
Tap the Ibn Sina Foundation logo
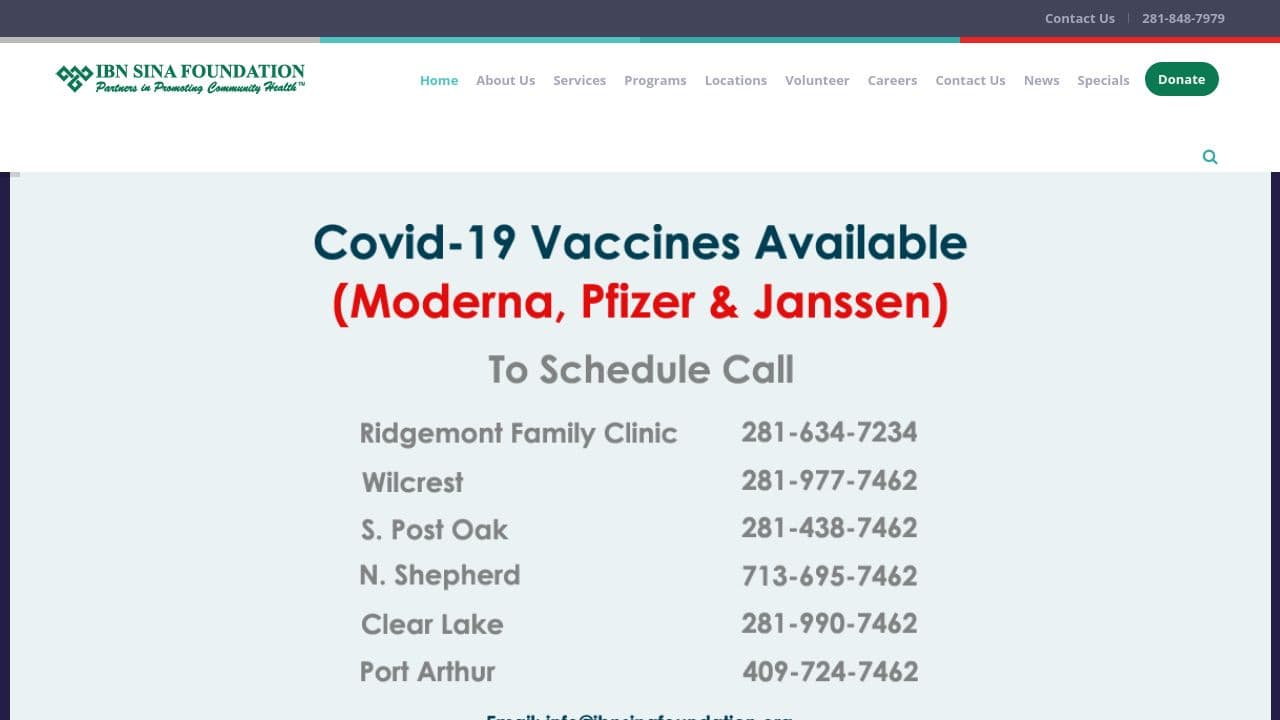click(180, 78)
